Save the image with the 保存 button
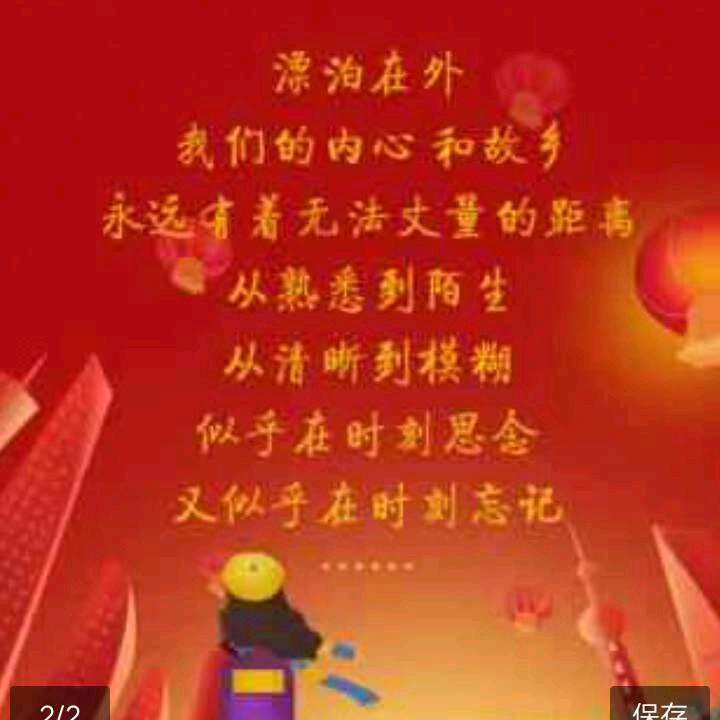720x720 pixels. click(660, 705)
